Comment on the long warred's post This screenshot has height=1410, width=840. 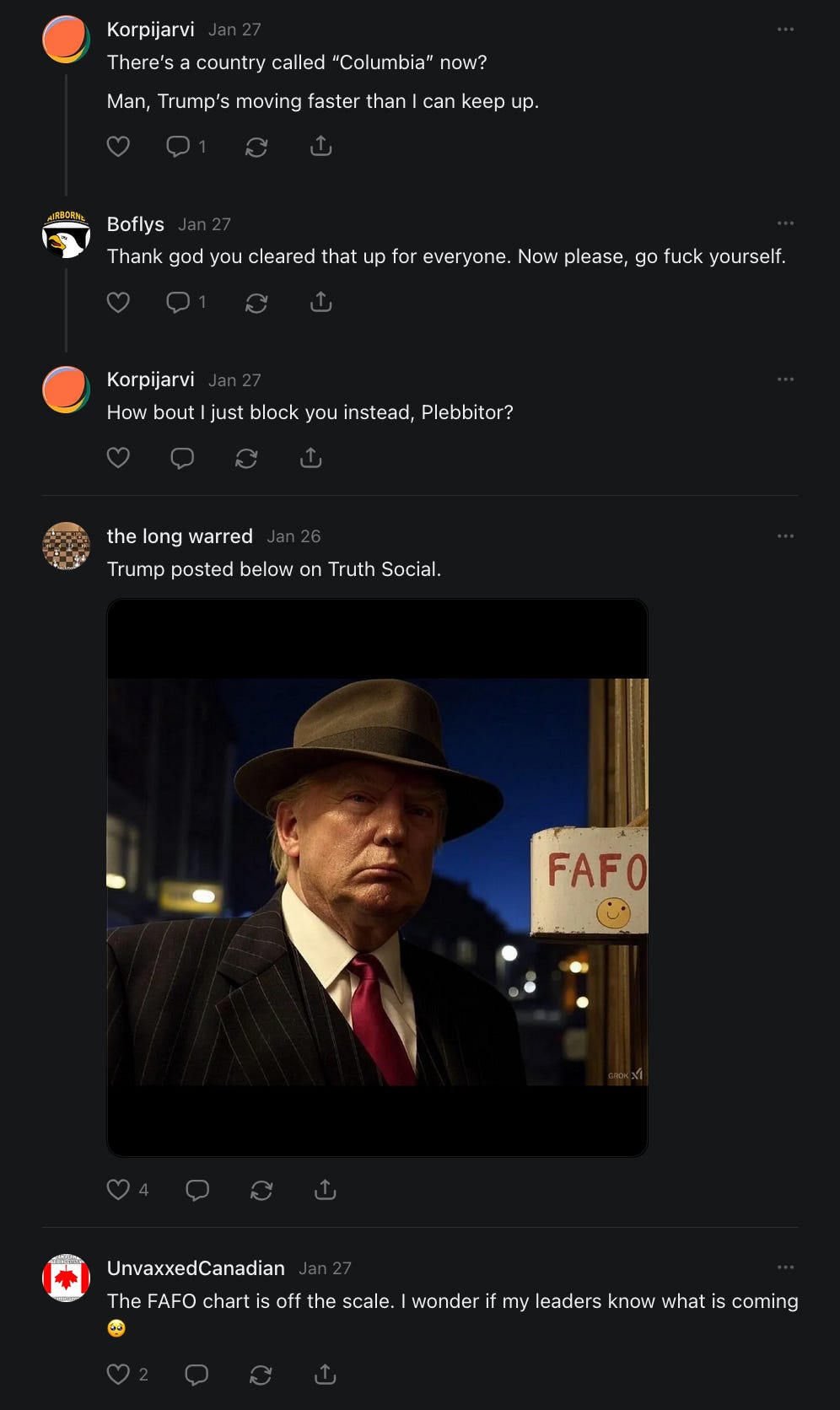point(197,1190)
